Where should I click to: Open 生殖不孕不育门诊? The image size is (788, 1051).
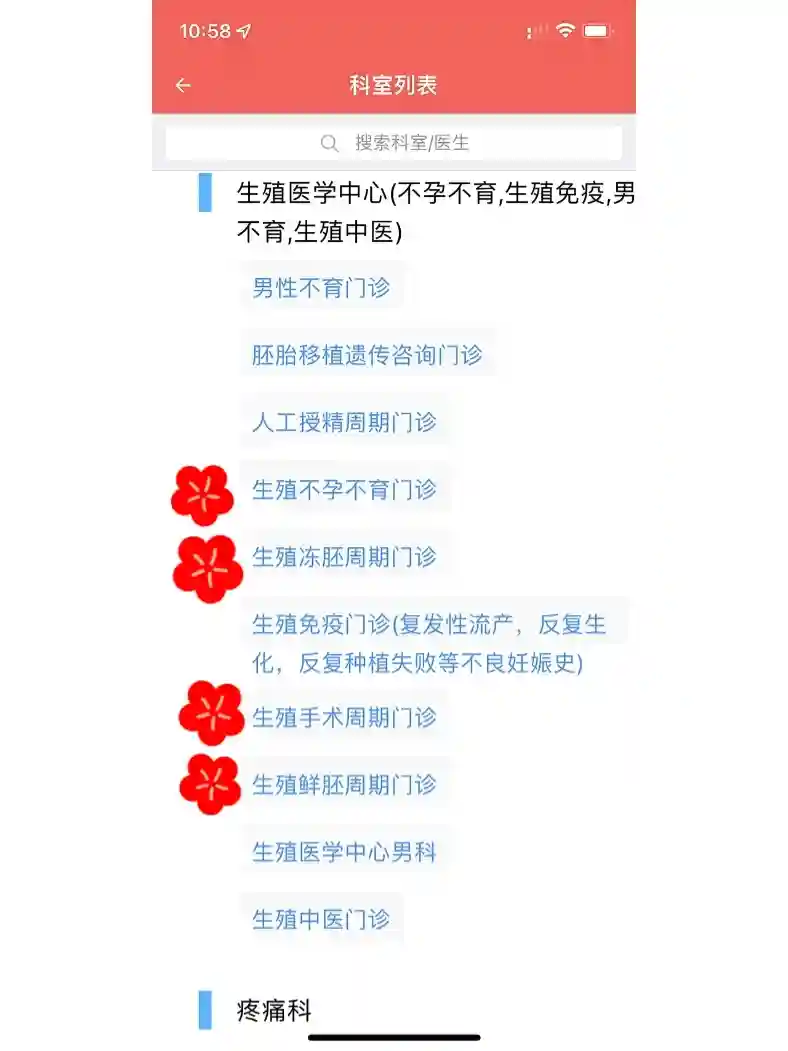(x=344, y=490)
